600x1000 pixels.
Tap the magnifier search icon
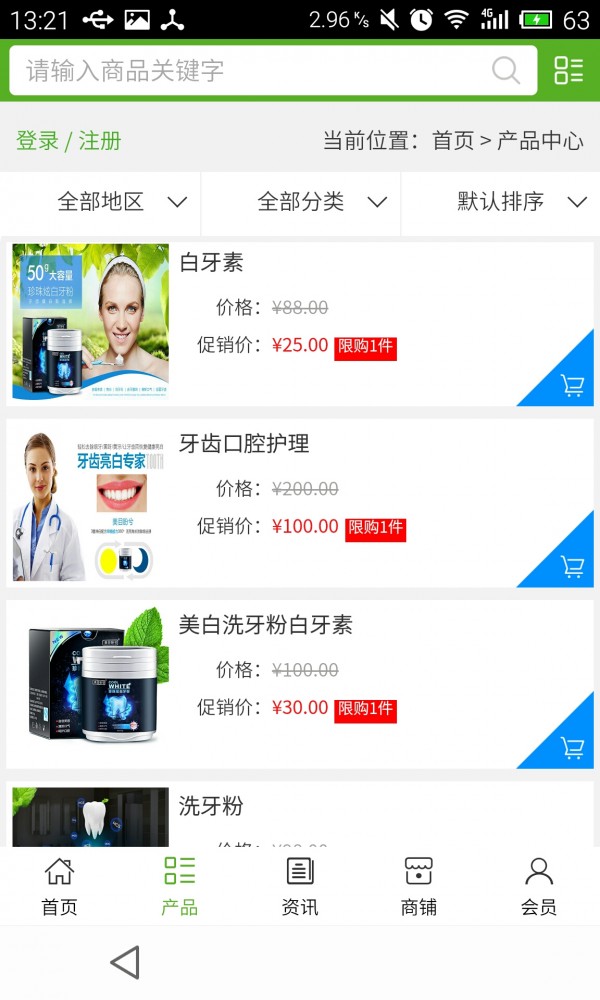[x=506, y=71]
